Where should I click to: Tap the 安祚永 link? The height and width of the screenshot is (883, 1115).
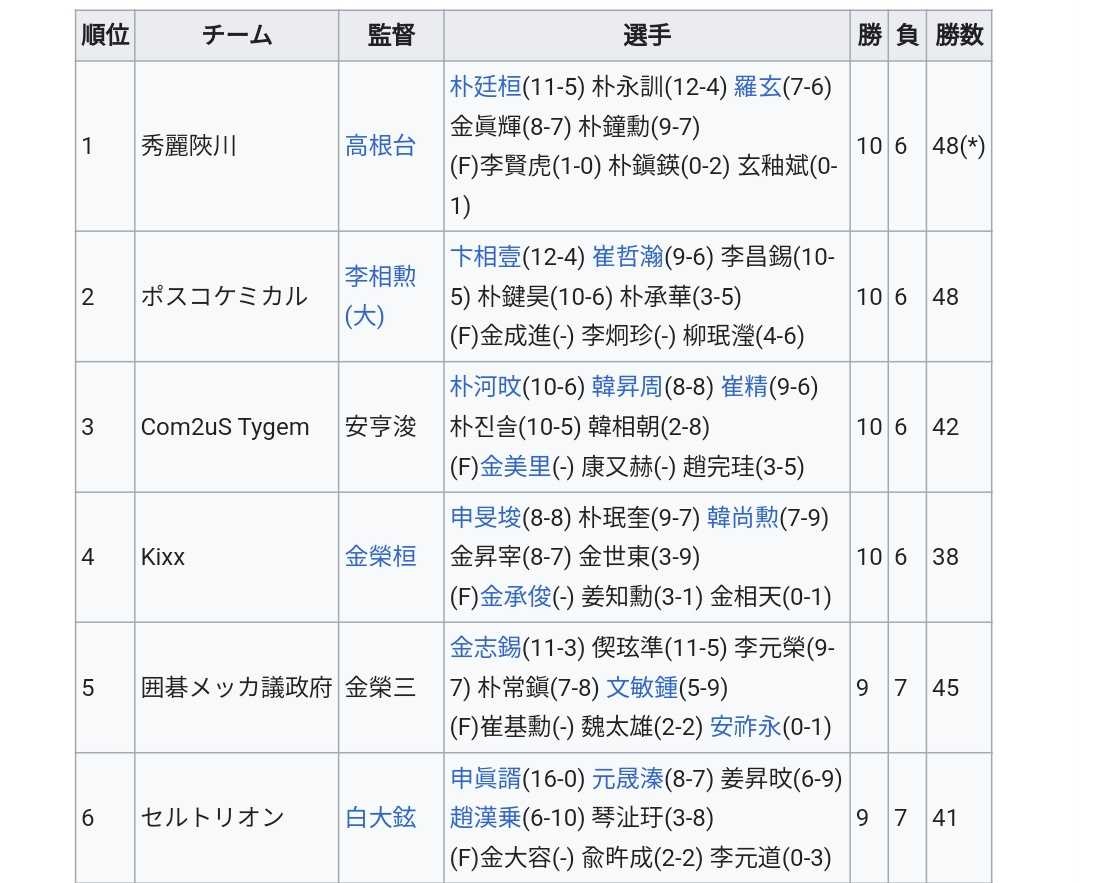pos(745,727)
